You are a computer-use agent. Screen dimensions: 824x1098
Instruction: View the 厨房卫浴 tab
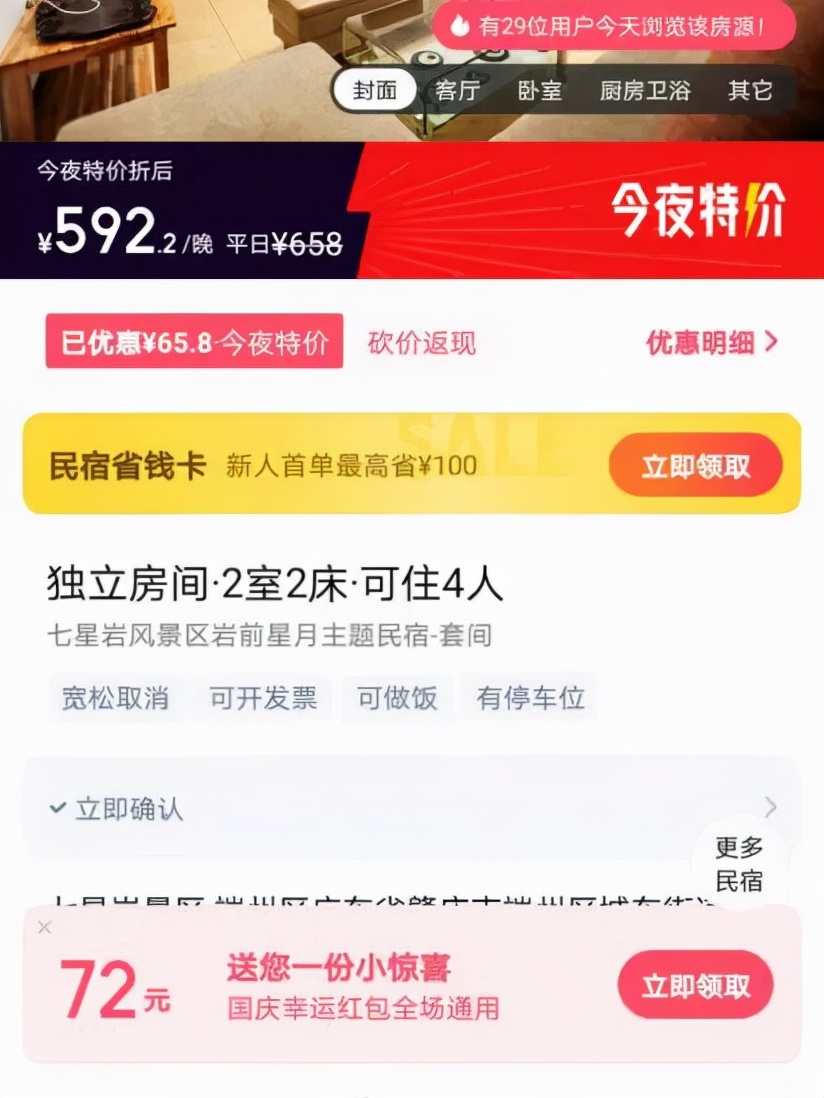[x=644, y=90]
